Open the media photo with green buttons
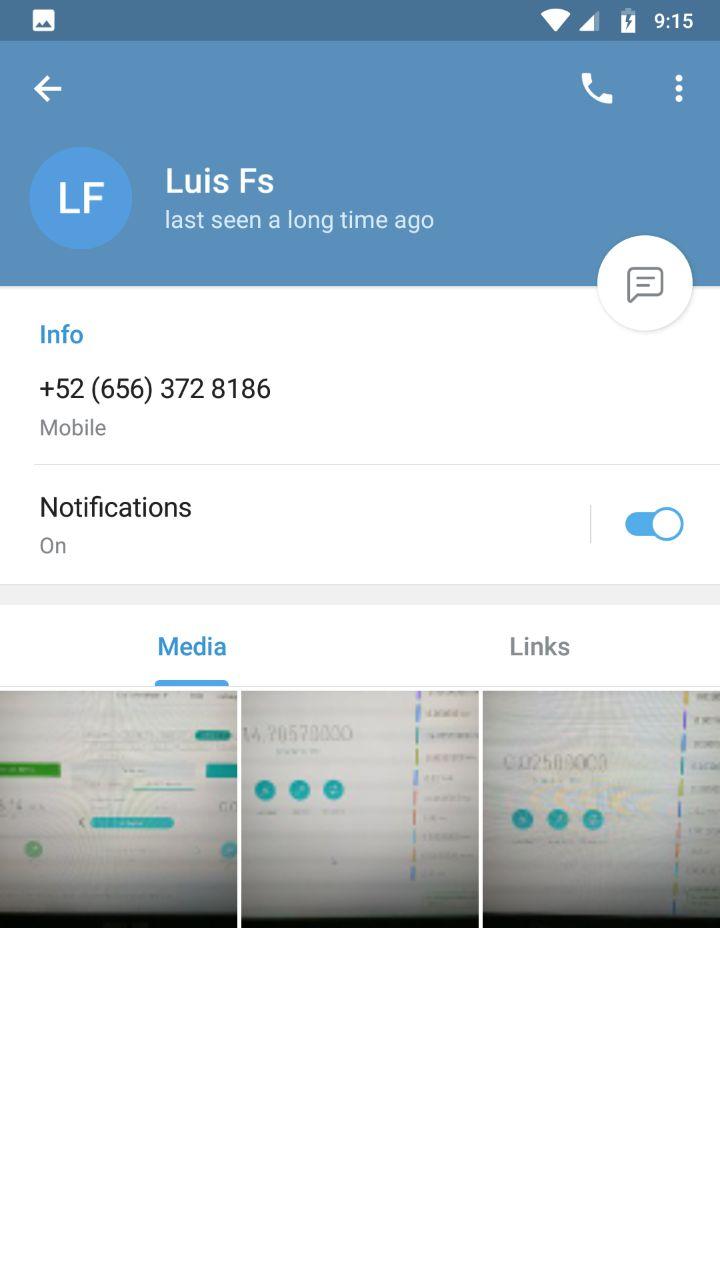The width and height of the screenshot is (720, 1280). pyautogui.click(x=119, y=808)
